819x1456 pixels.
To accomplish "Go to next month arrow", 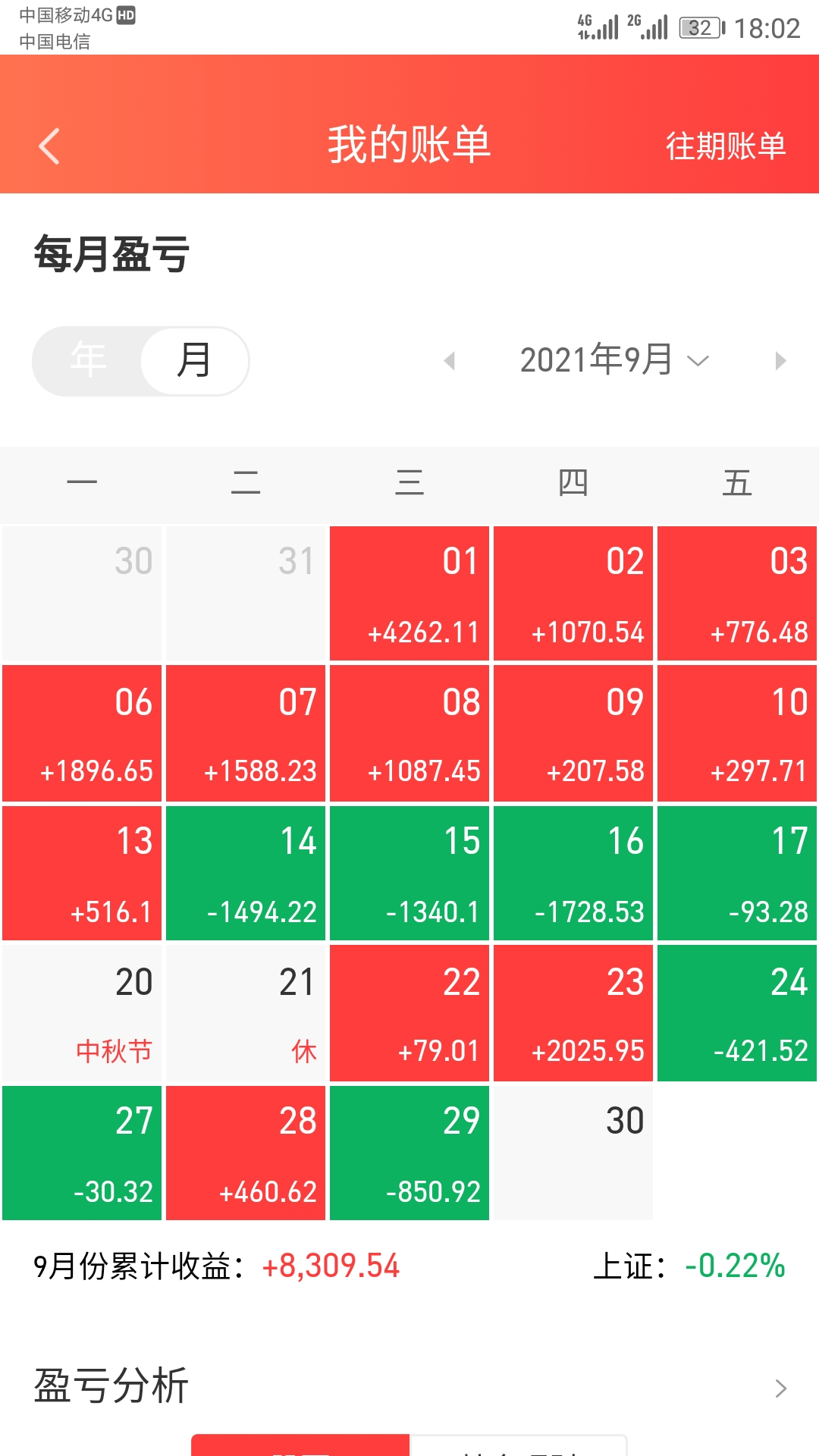I will click(x=780, y=360).
